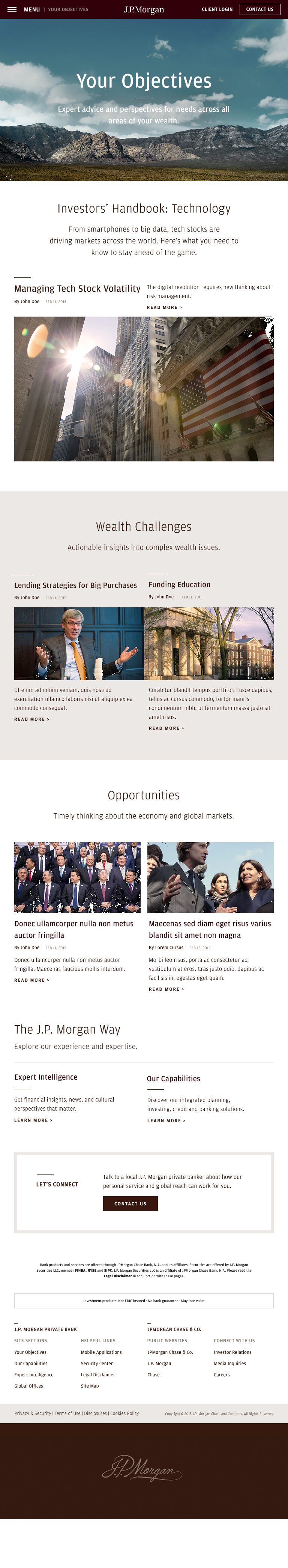Tap Contact Us in Let's Connect box

click(130, 1203)
